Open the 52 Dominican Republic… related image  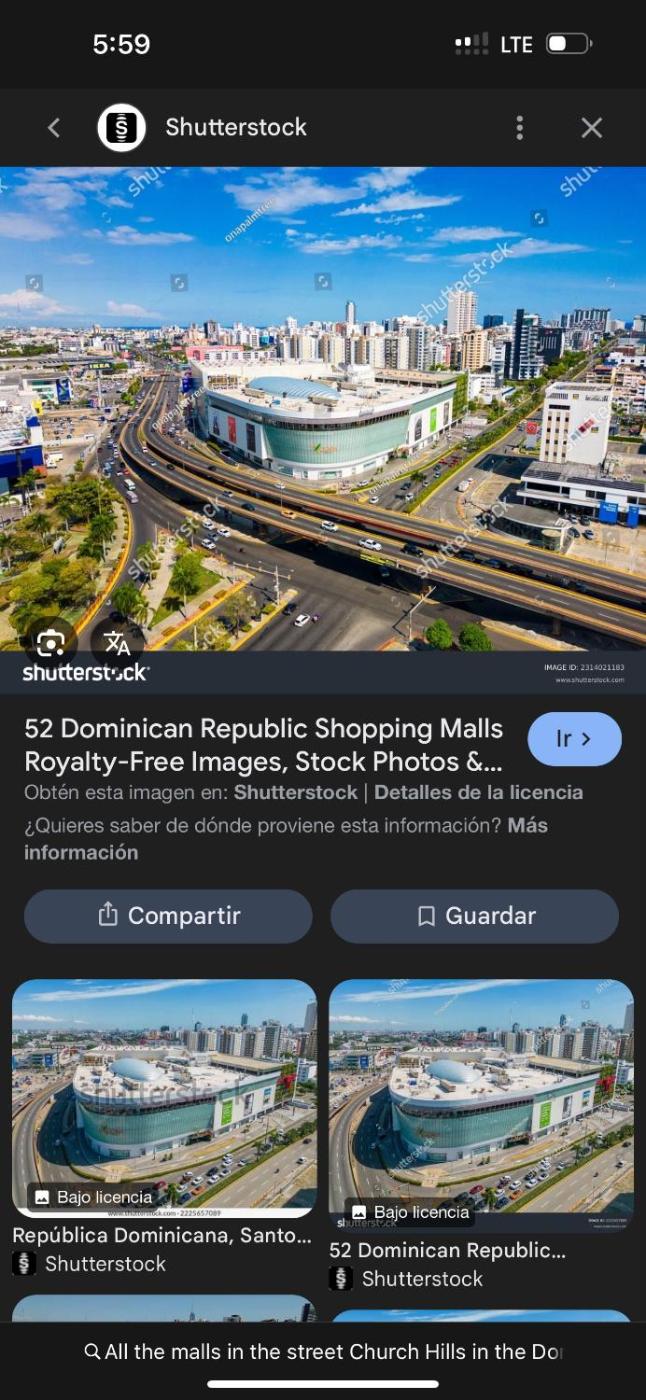click(481, 1105)
